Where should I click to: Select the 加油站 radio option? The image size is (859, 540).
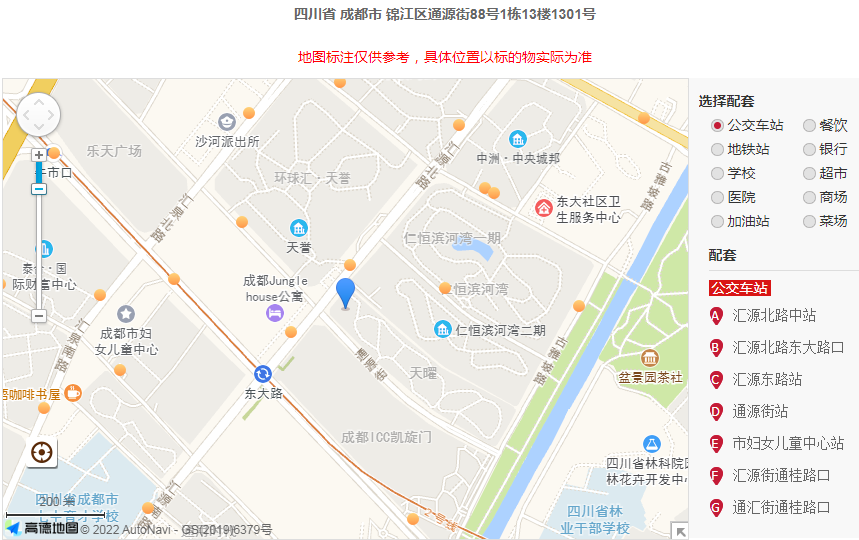(x=717, y=221)
